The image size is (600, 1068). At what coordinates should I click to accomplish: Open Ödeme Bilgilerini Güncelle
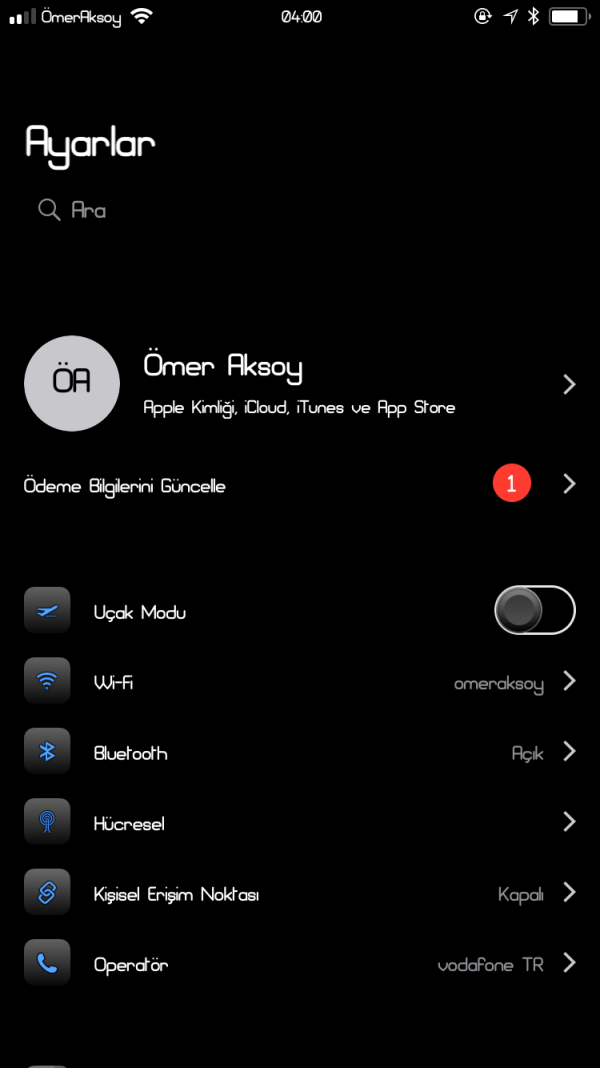[x=300, y=486]
